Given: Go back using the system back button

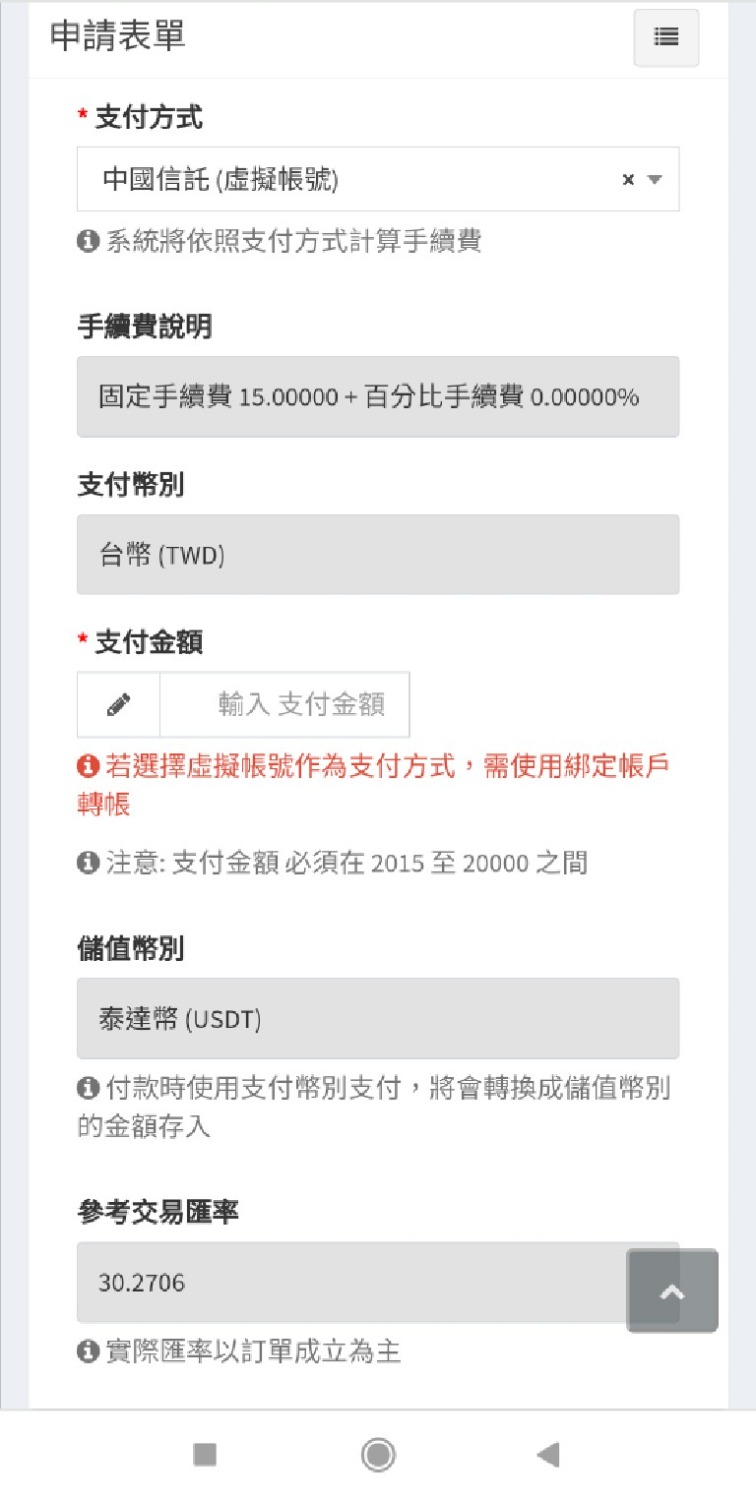Looking at the screenshot, I should coord(548,1454).
